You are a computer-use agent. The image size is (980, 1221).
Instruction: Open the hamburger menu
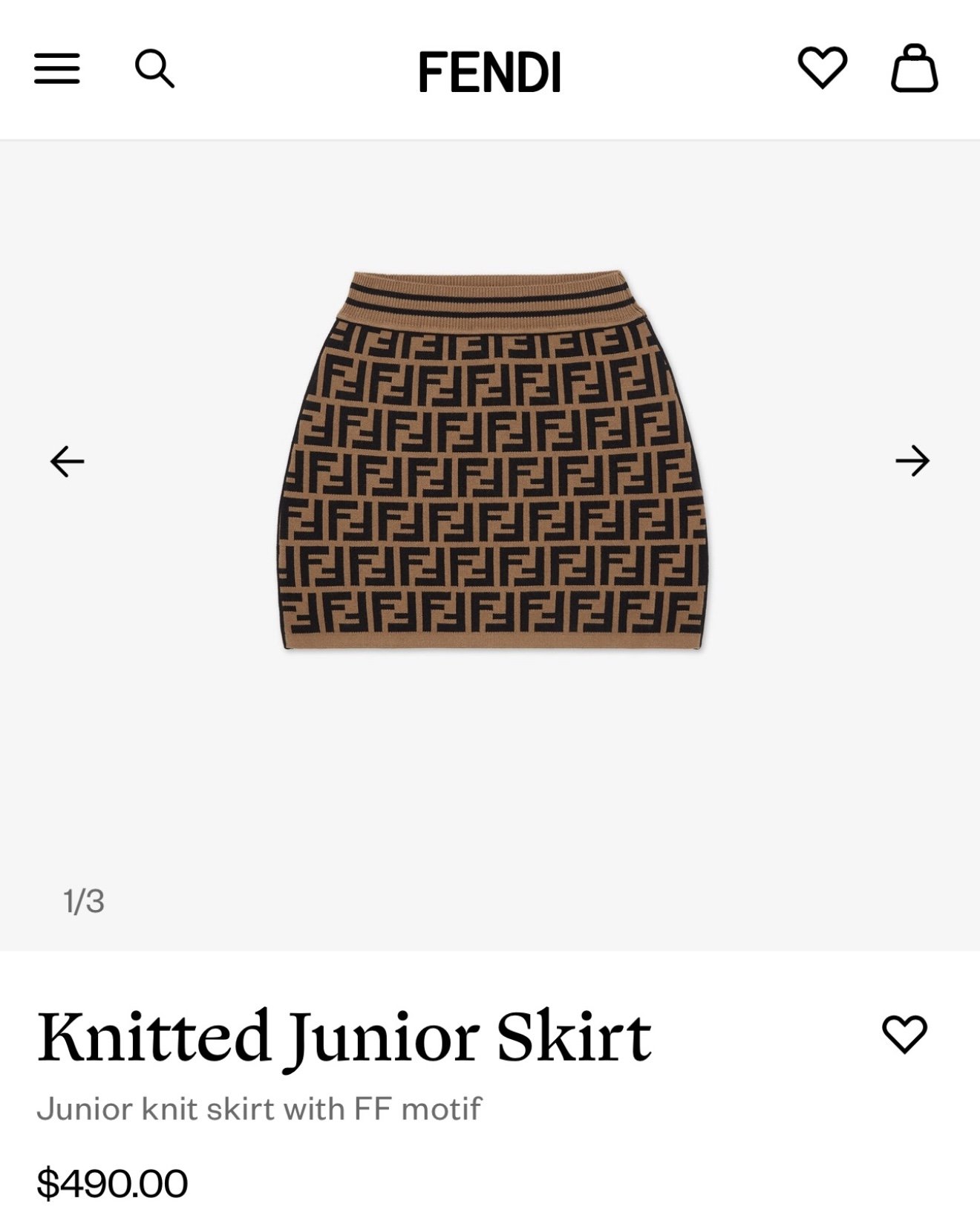[x=57, y=69]
